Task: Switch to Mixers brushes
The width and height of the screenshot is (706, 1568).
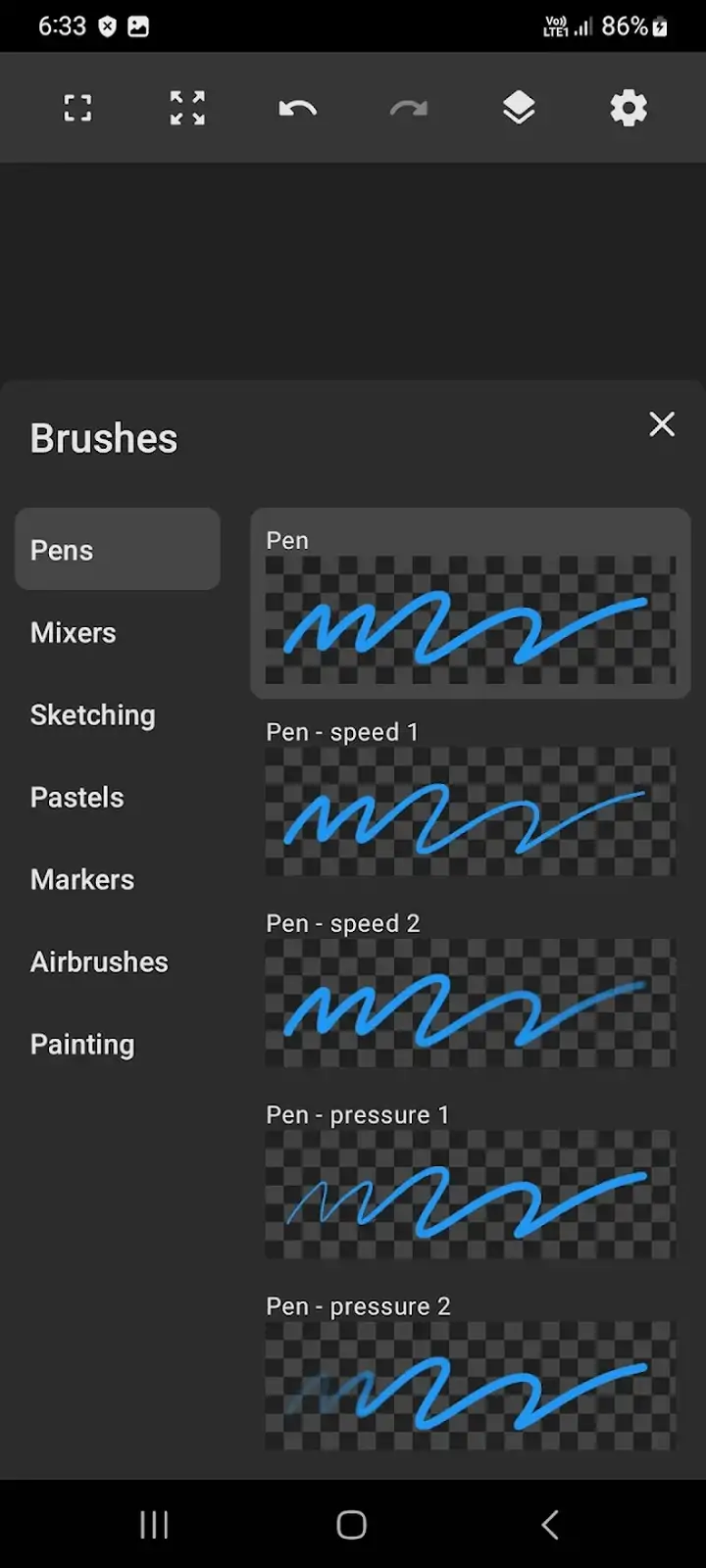Action: (118, 632)
